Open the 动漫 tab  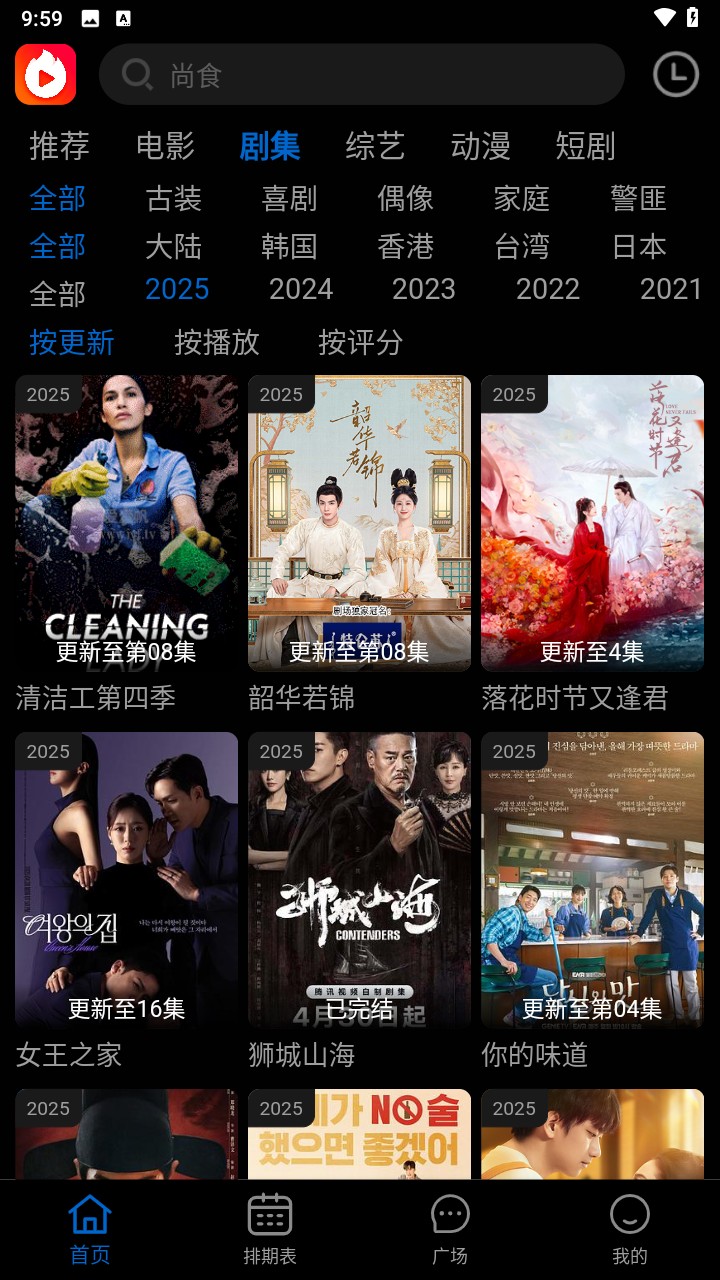tap(480, 146)
